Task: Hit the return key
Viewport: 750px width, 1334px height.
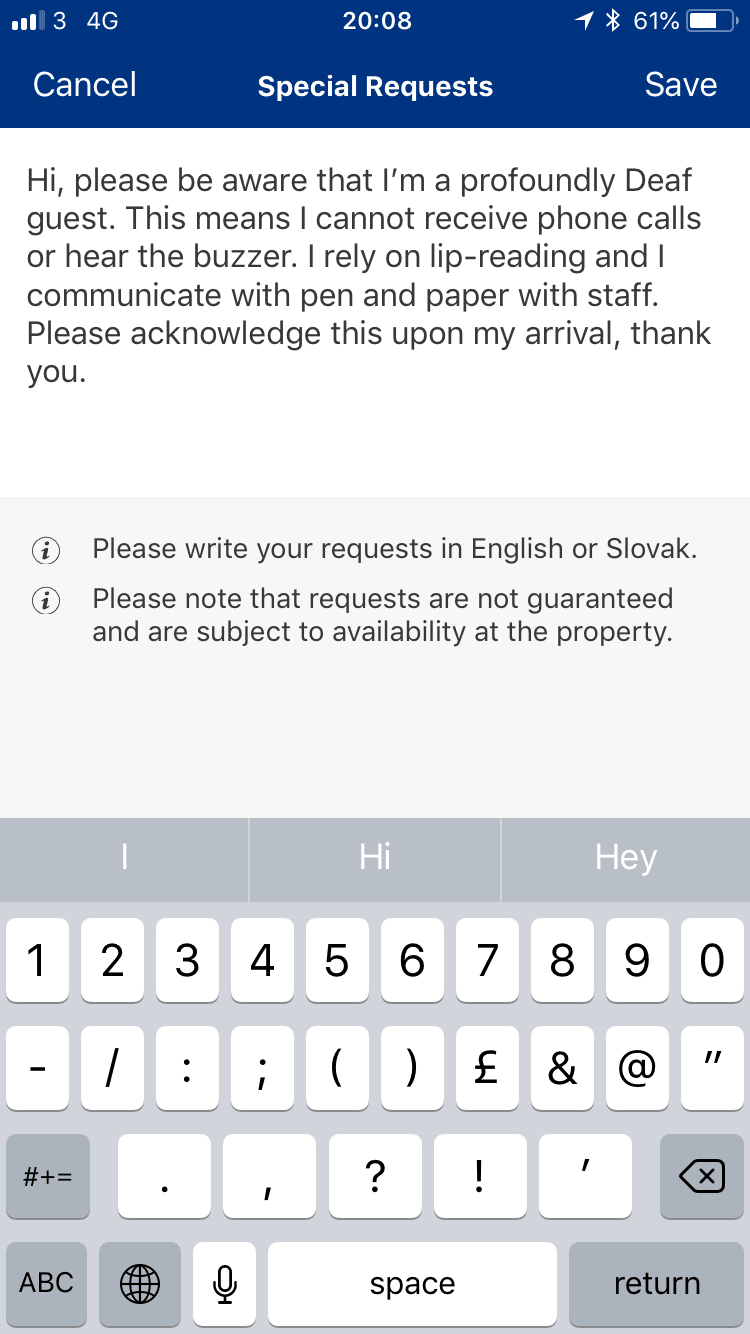Action: coord(657,1284)
